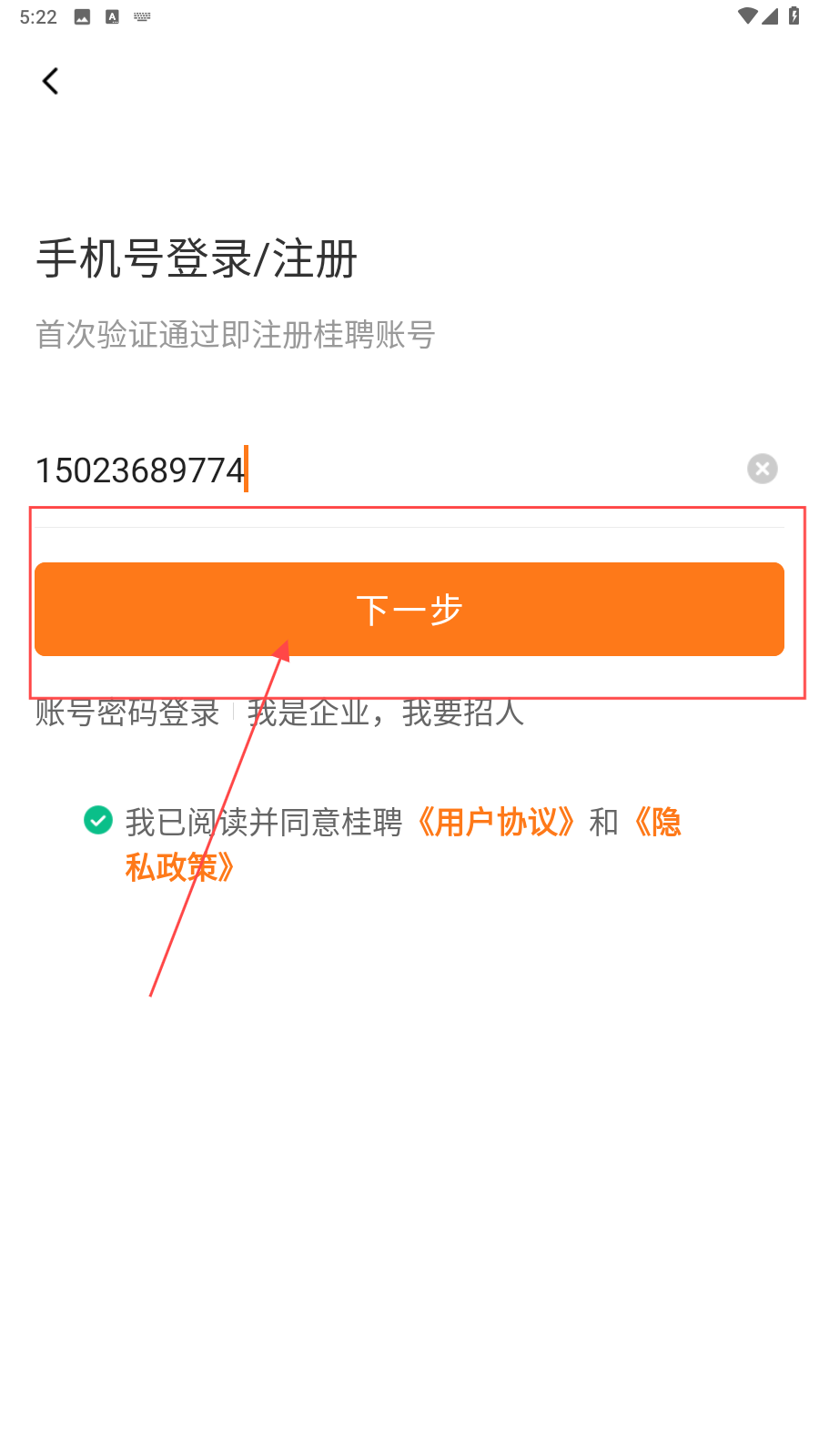The height and width of the screenshot is (1456, 819).
Task: Clear the entered phone number
Action: coord(763,469)
